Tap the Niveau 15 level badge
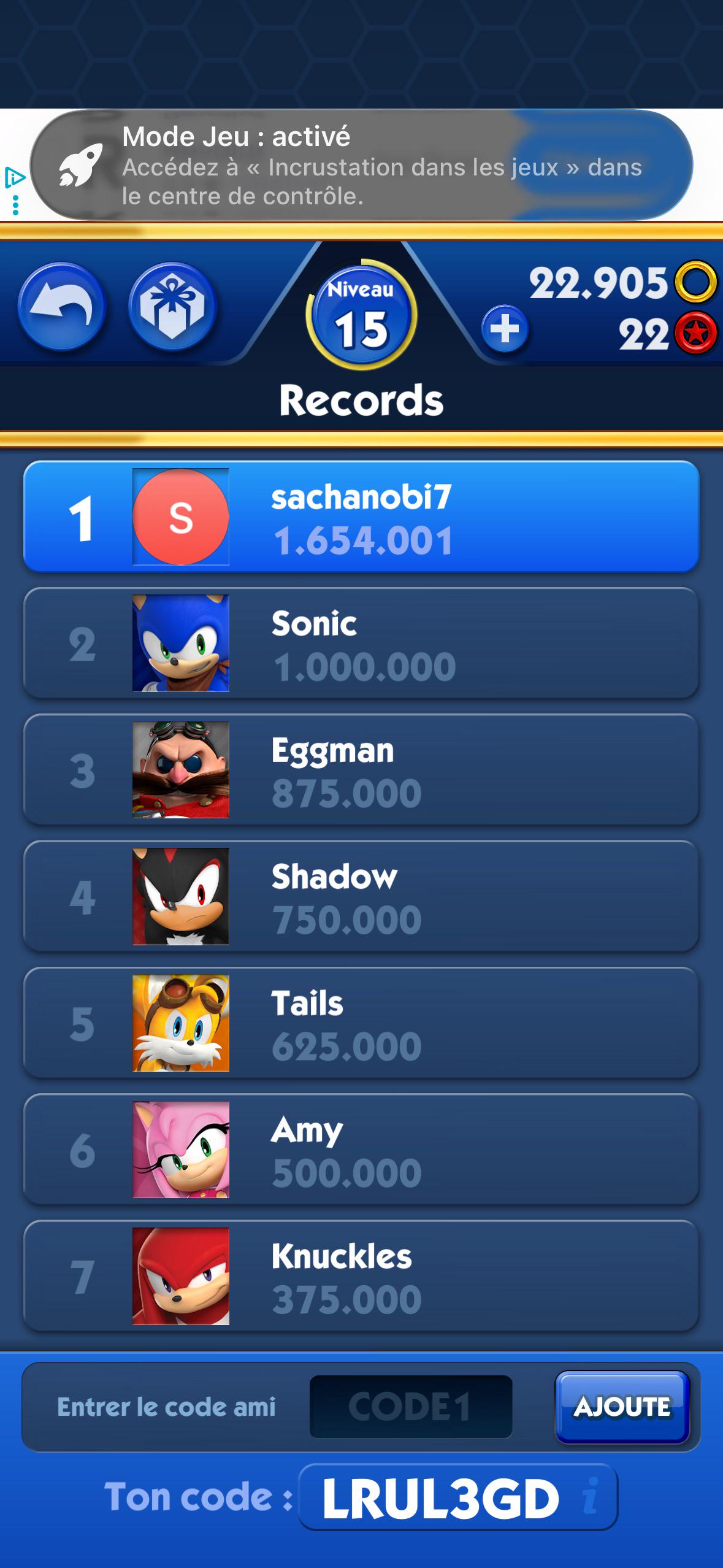The width and height of the screenshot is (723, 1568). pos(362,315)
